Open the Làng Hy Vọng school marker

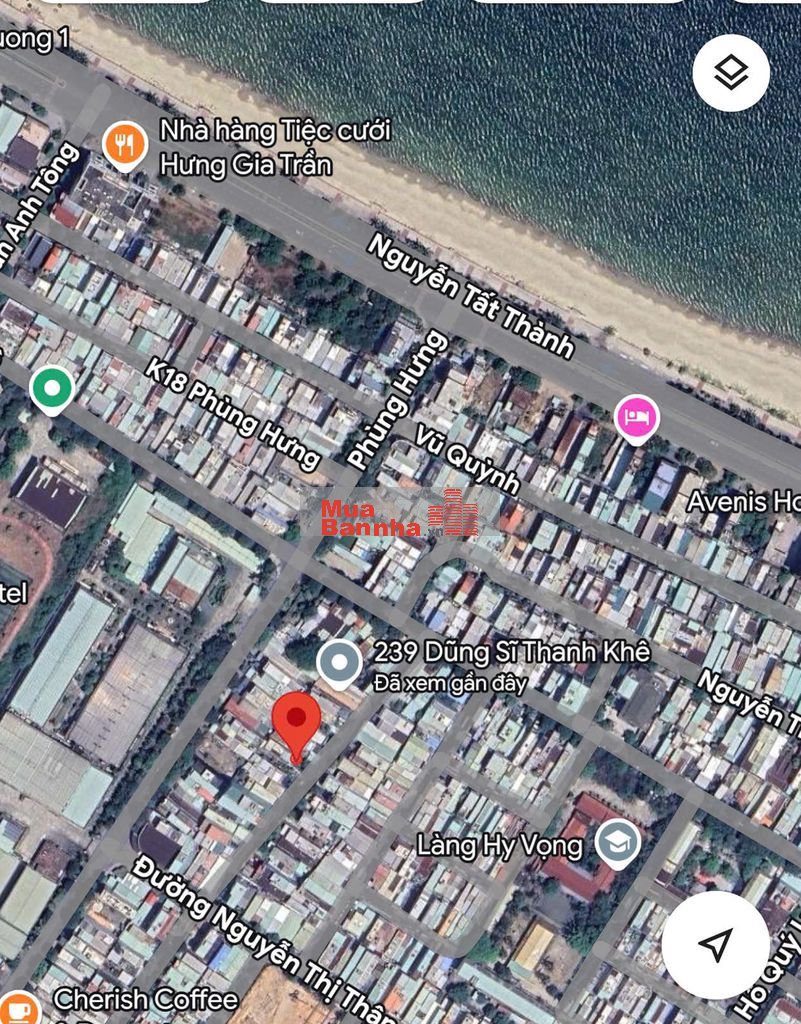tap(618, 843)
